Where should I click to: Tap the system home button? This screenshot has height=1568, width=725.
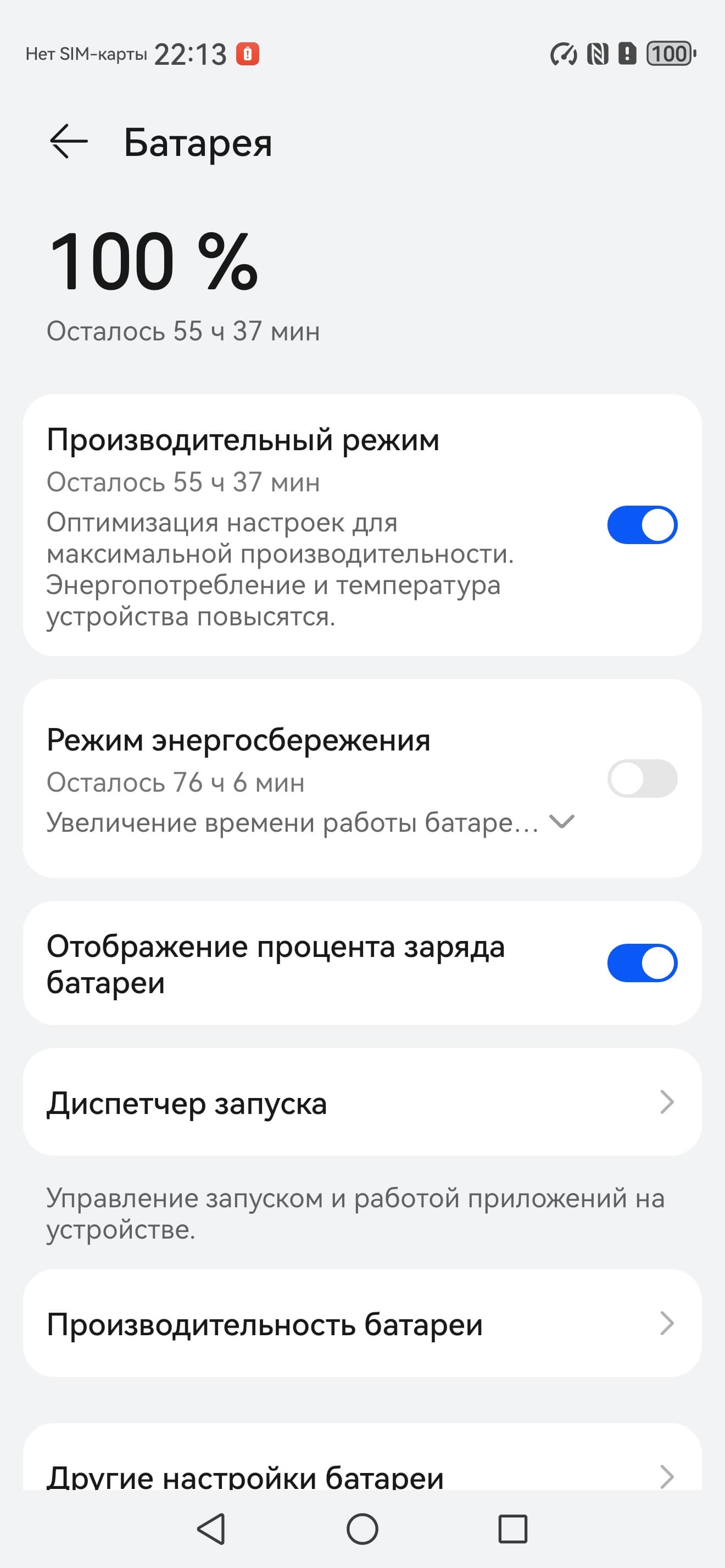click(x=362, y=1528)
